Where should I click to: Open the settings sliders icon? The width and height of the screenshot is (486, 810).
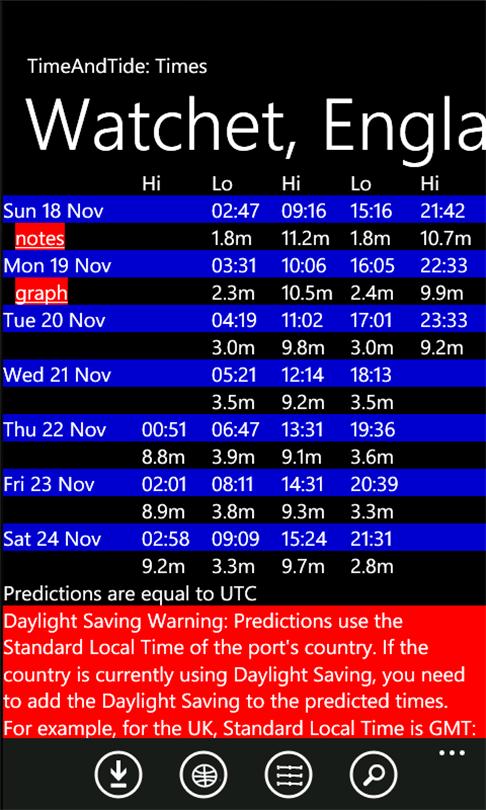(289, 774)
